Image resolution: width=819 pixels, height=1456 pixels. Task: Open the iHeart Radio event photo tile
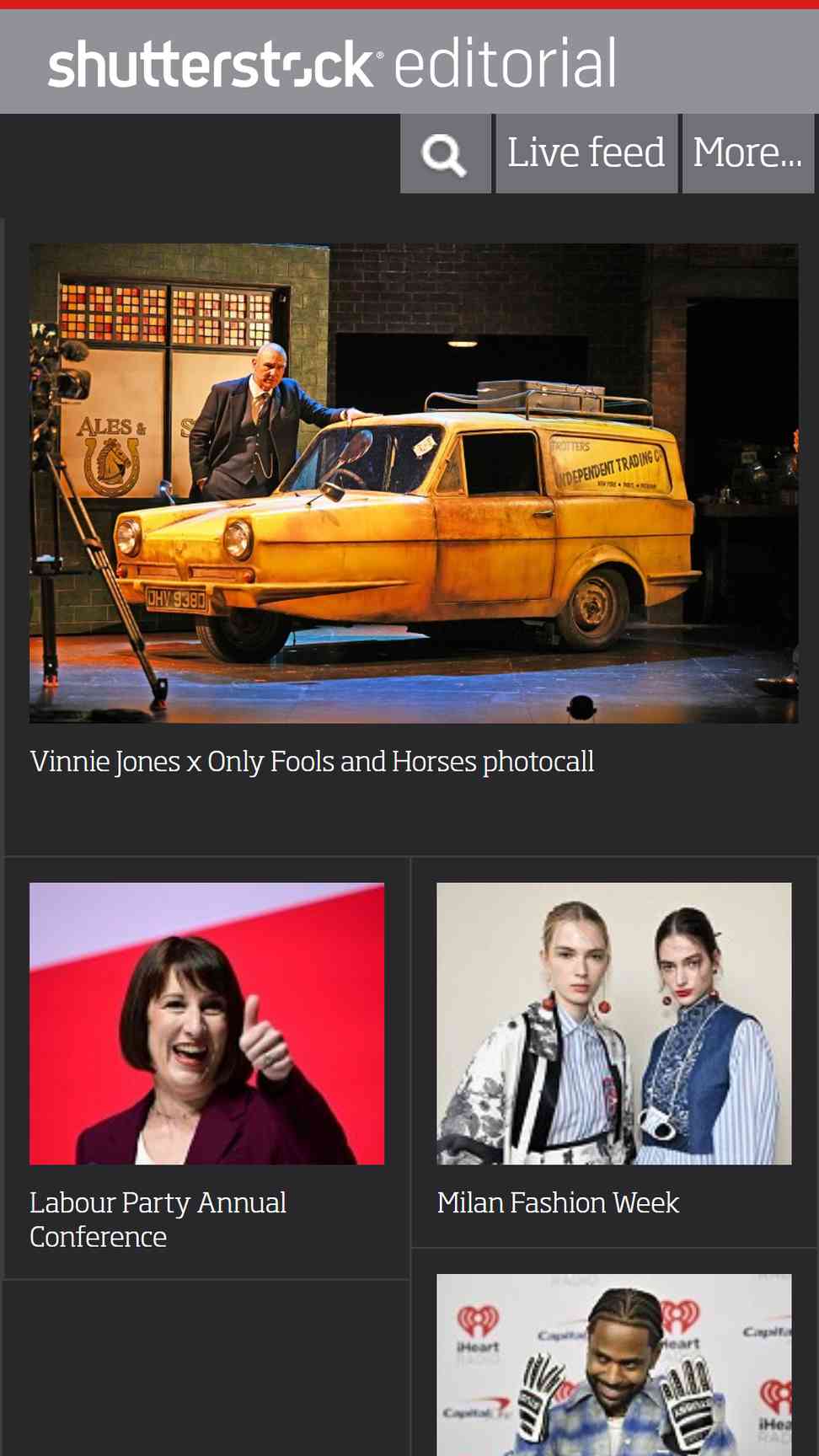613,1365
